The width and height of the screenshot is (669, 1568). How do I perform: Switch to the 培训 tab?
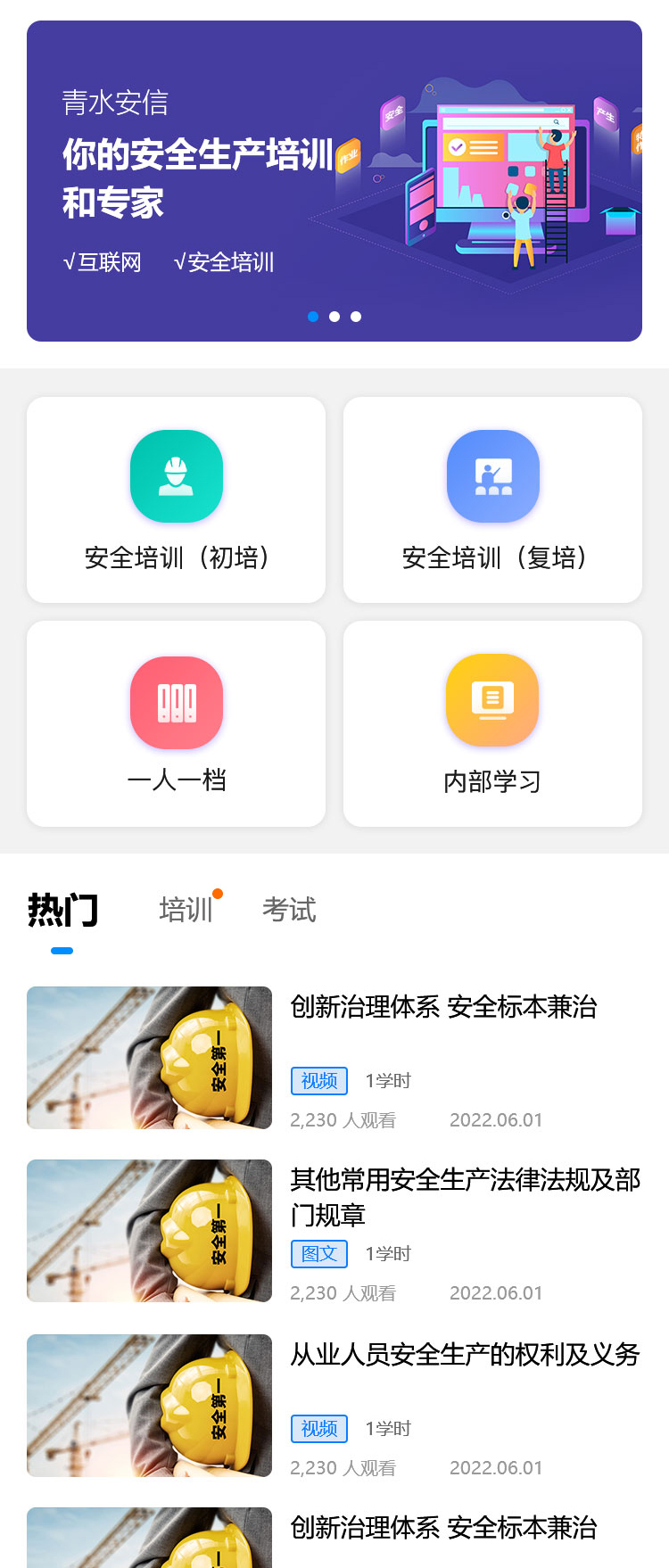187,910
